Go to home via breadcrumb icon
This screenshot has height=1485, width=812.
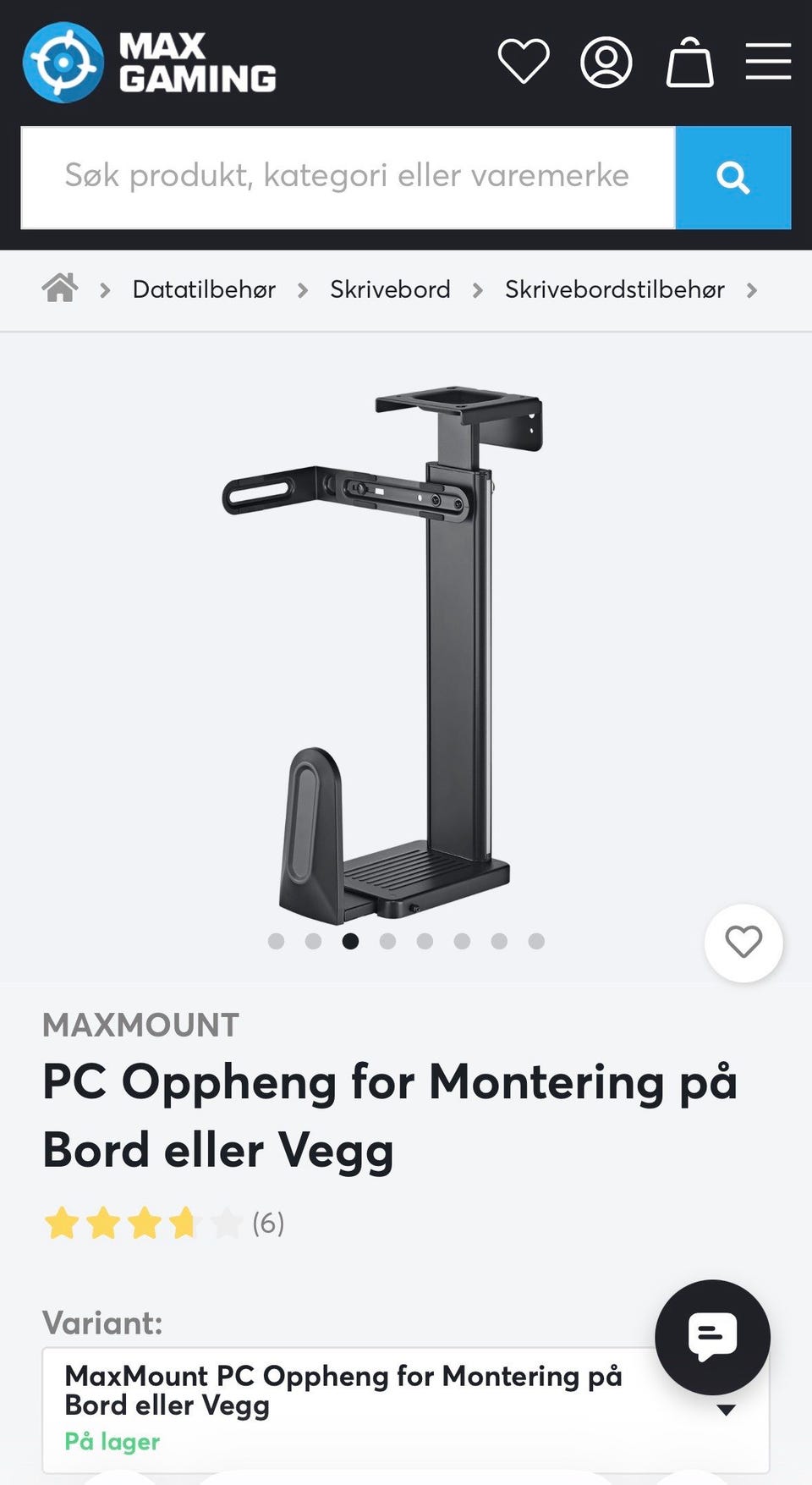pos(60,289)
